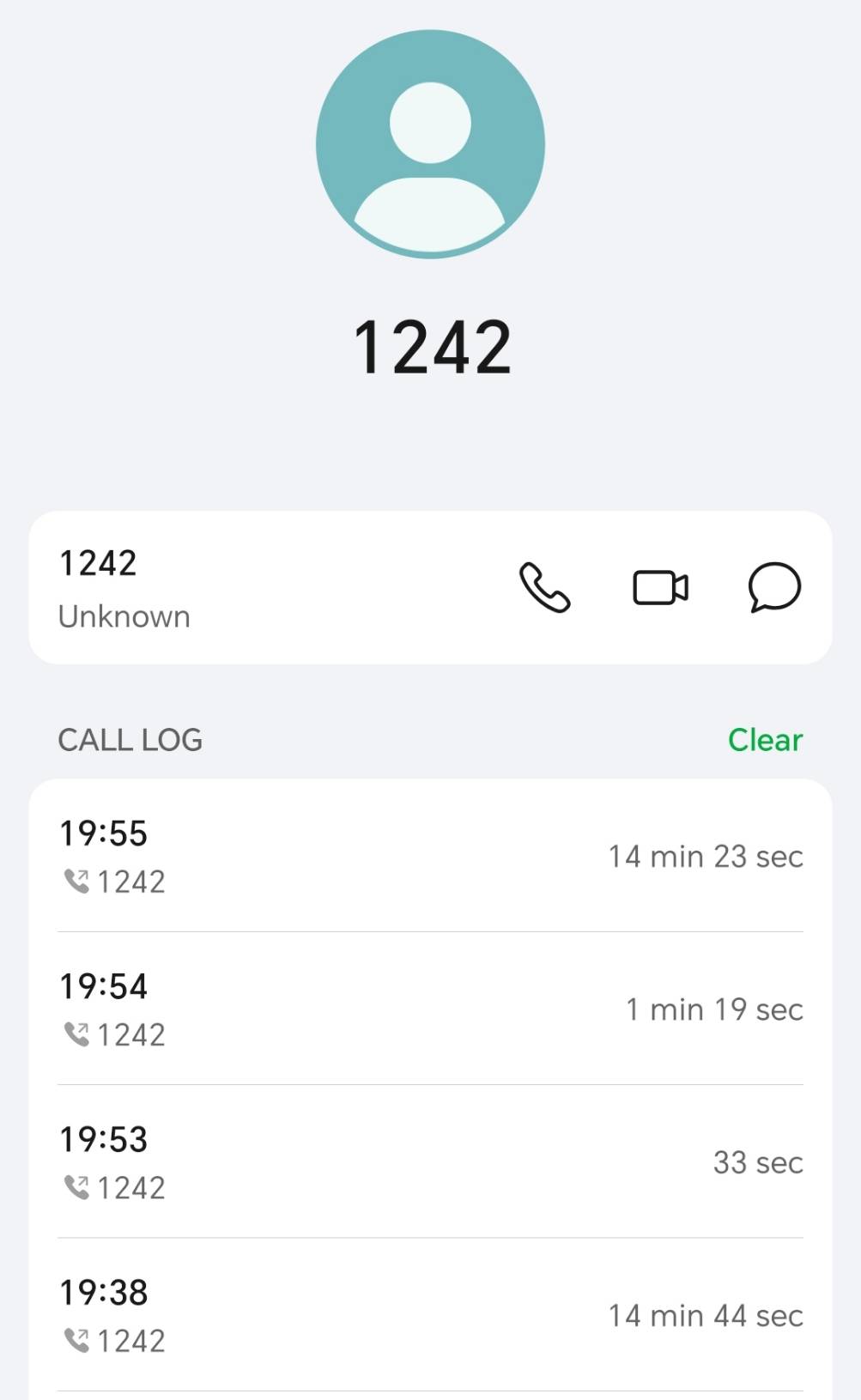Open the 19:54 call entry
This screenshot has width=861, height=1400.
(x=430, y=1009)
